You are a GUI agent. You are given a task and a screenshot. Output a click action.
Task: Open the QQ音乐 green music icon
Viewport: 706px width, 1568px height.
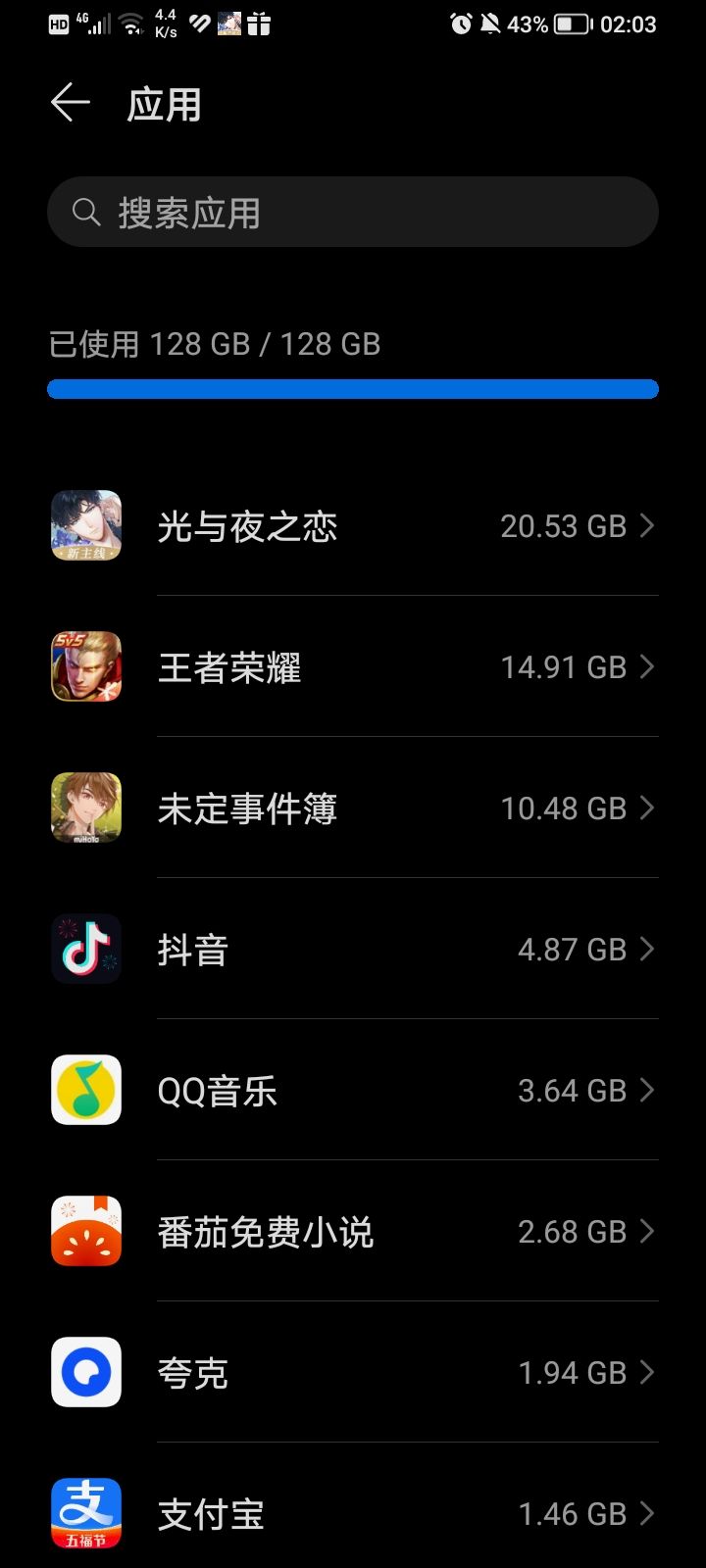click(85, 1090)
